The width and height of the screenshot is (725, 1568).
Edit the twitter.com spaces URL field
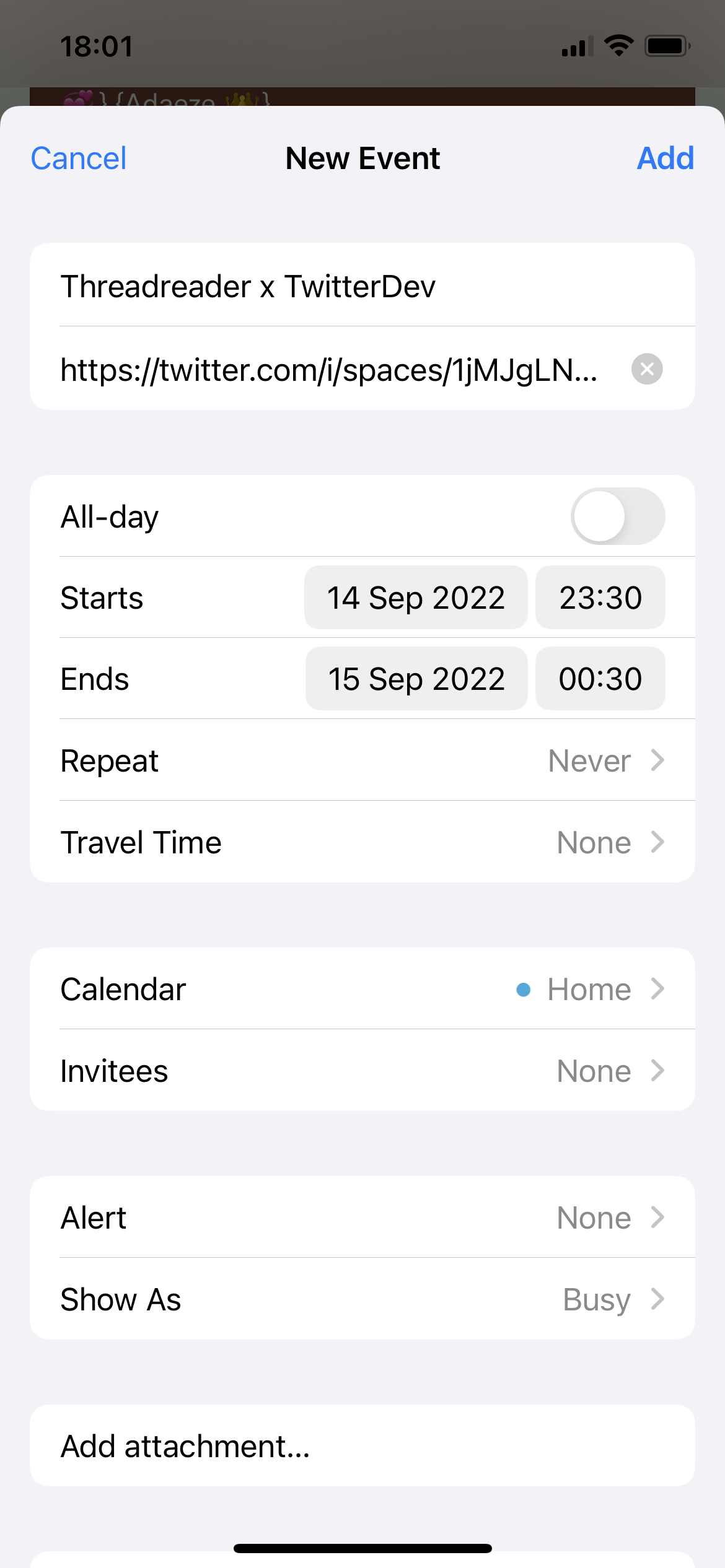330,369
